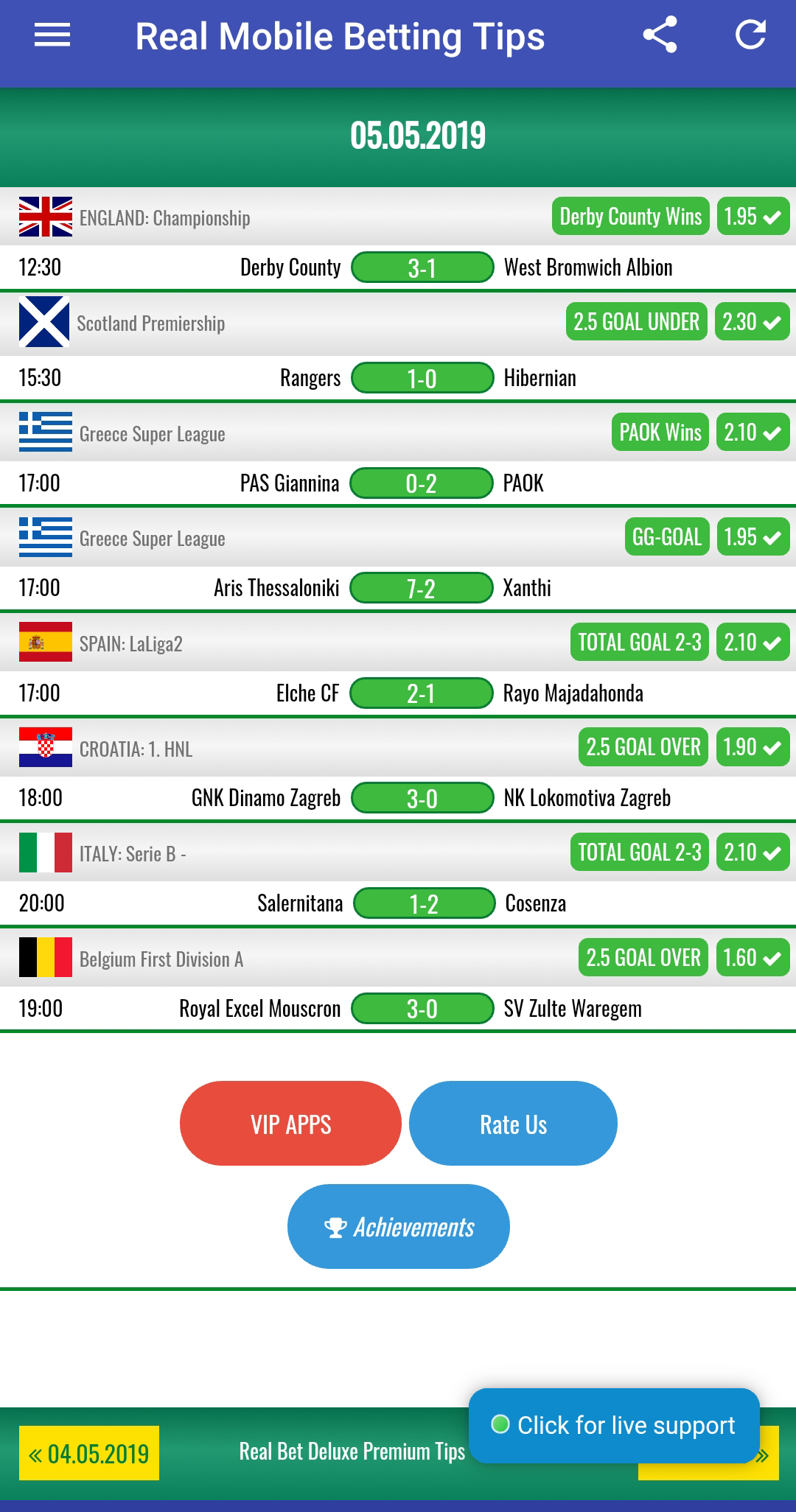Open Achievements
Image resolution: width=796 pixels, height=1512 pixels.
tap(399, 1227)
